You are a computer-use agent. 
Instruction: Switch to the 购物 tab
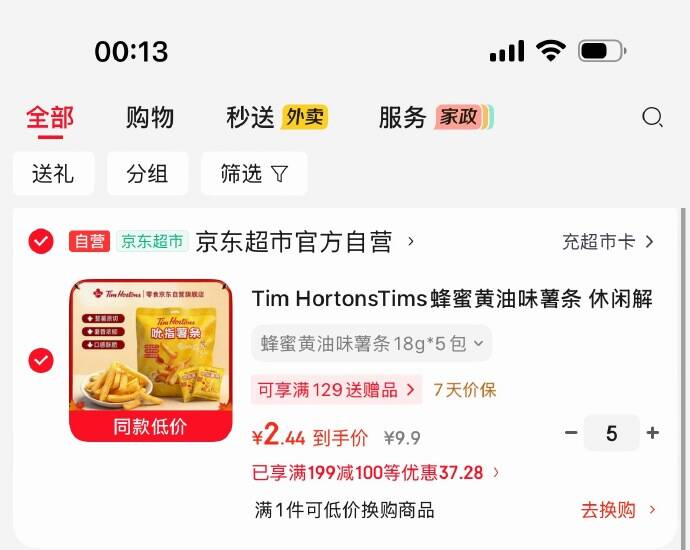click(150, 118)
